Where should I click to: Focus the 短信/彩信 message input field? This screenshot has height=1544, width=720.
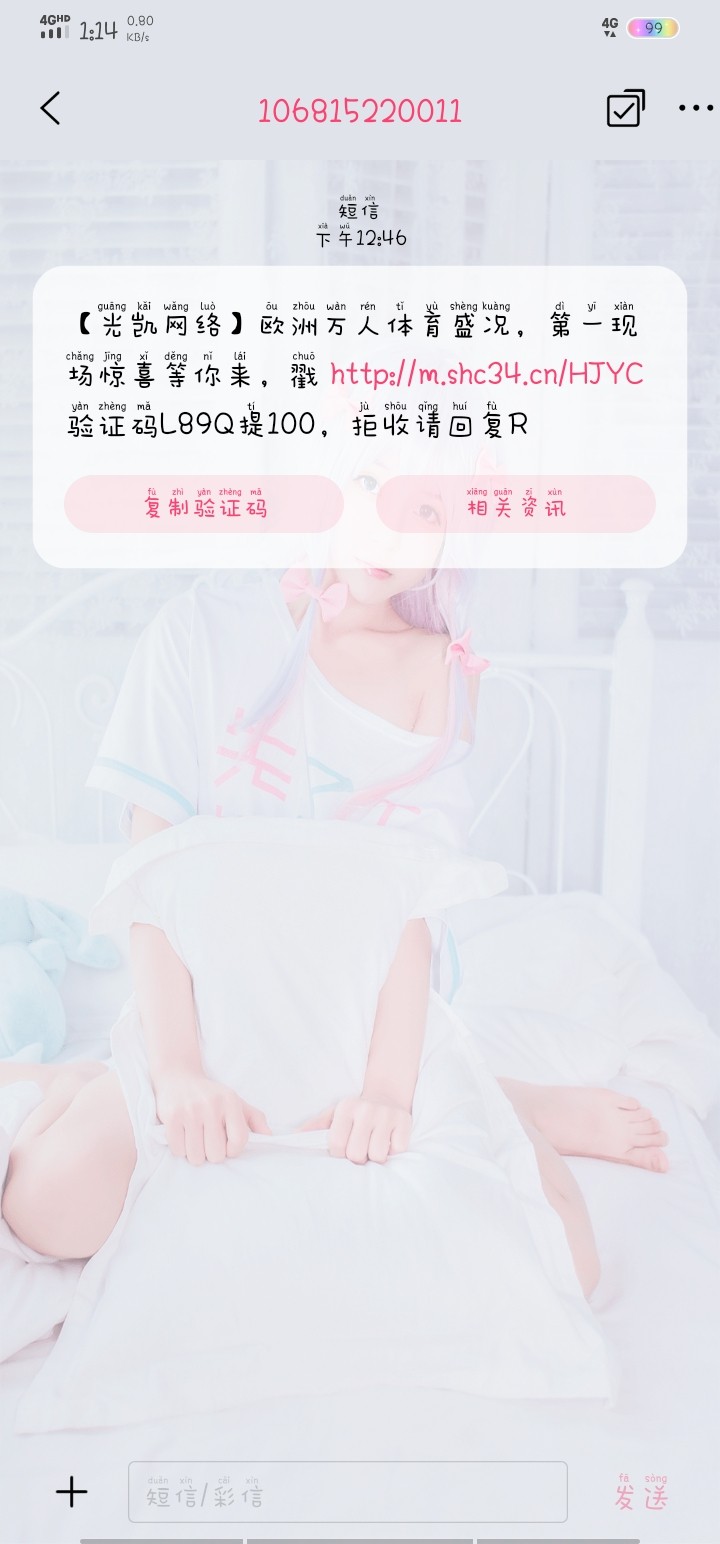[x=347, y=1493]
